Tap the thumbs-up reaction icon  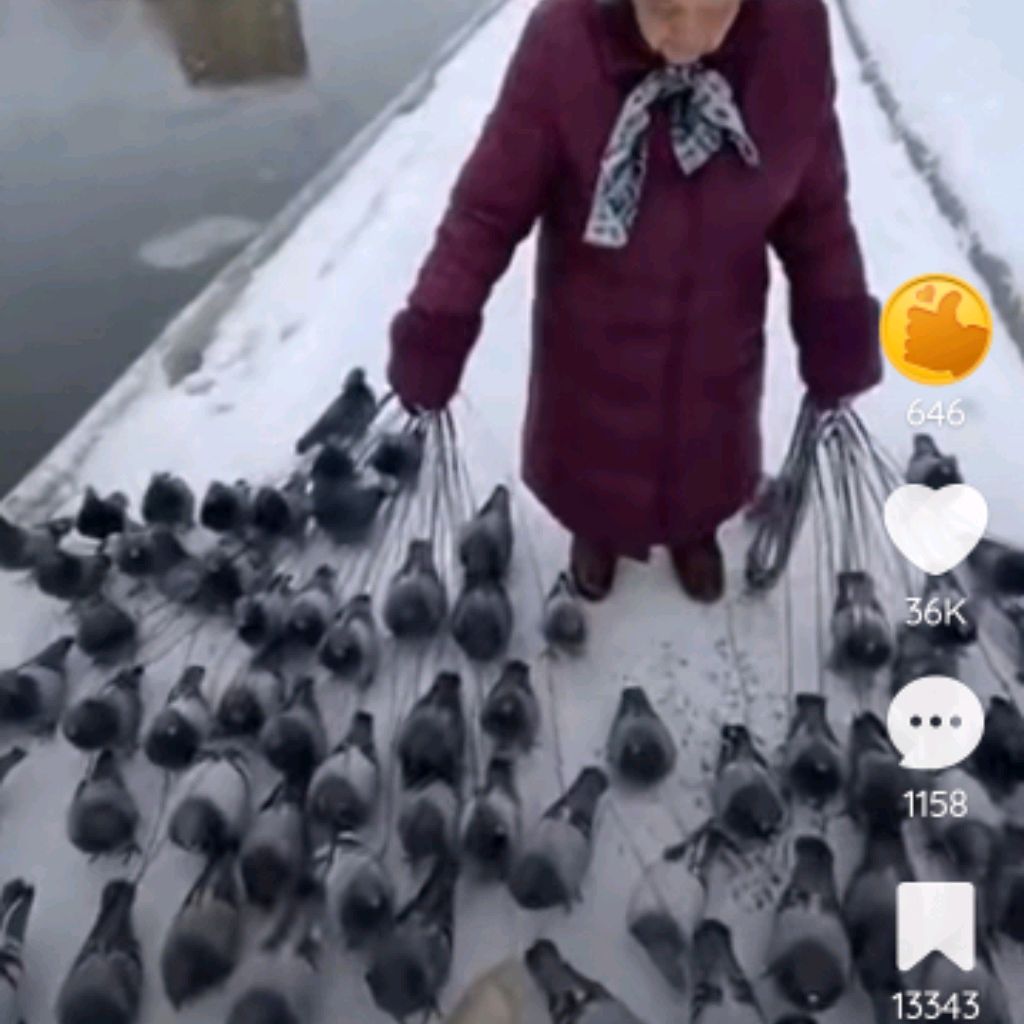click(936, 330)
